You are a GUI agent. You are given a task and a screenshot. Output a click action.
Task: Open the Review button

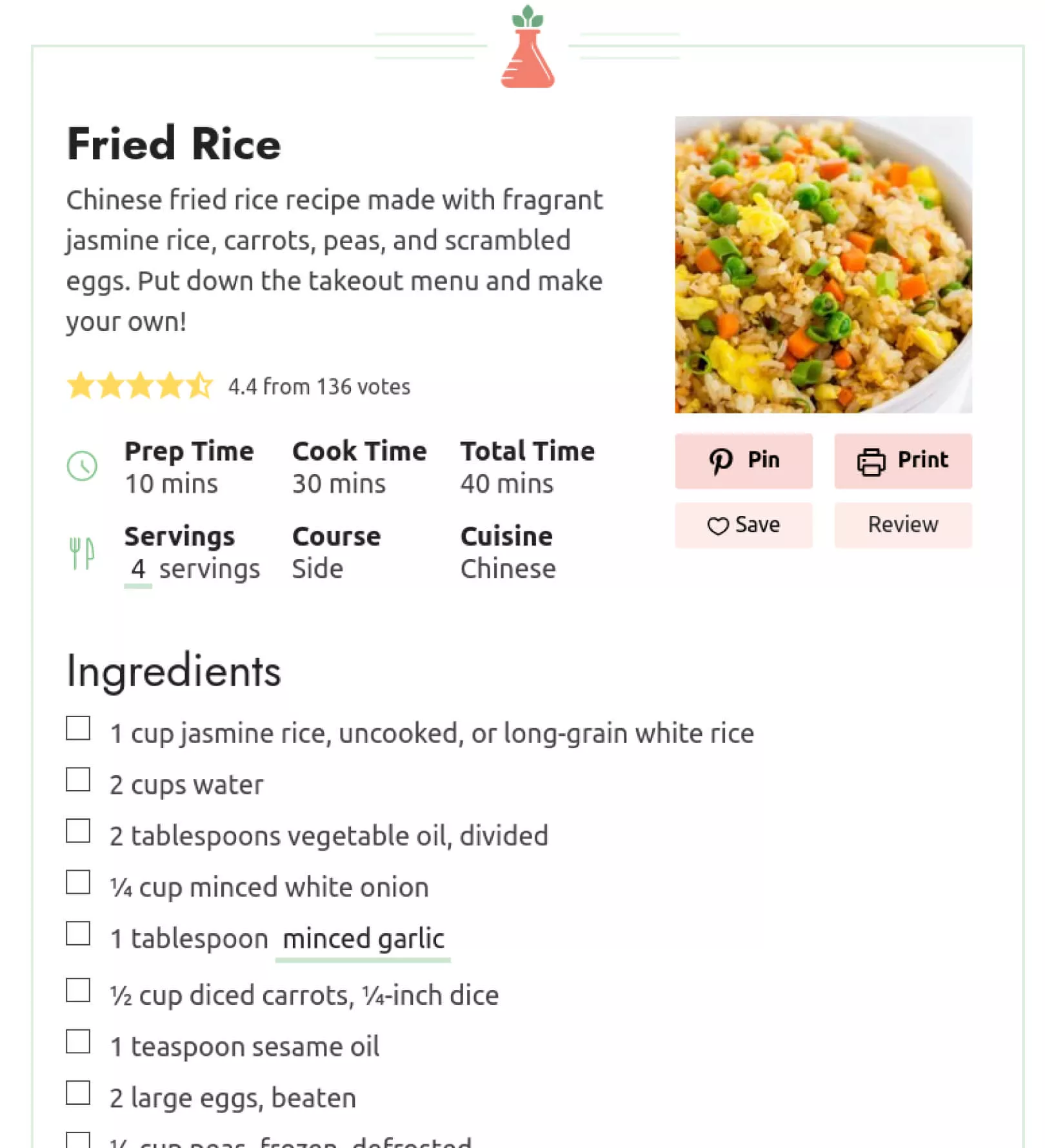coord(902,525)
